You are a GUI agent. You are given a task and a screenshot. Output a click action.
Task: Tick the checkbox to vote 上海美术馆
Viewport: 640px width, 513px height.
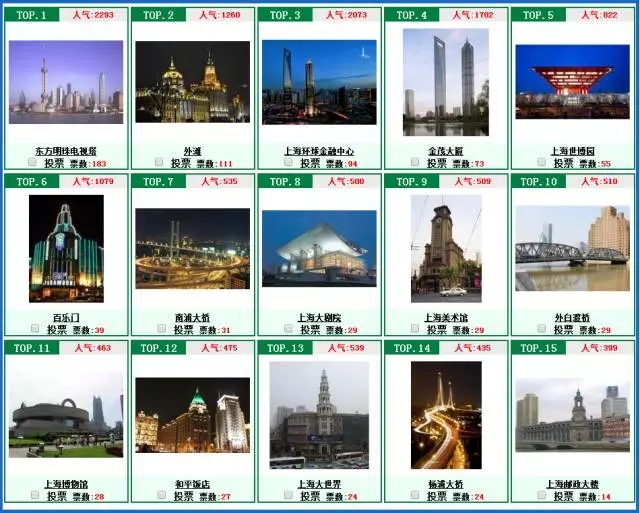click(416, 329)
